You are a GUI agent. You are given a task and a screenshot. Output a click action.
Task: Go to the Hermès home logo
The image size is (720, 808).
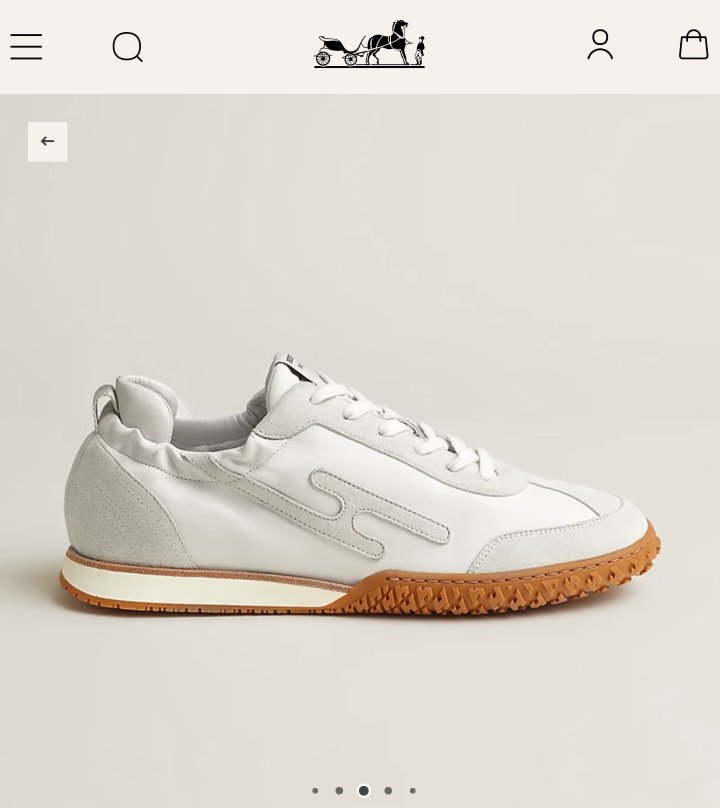tap(370, 45)
